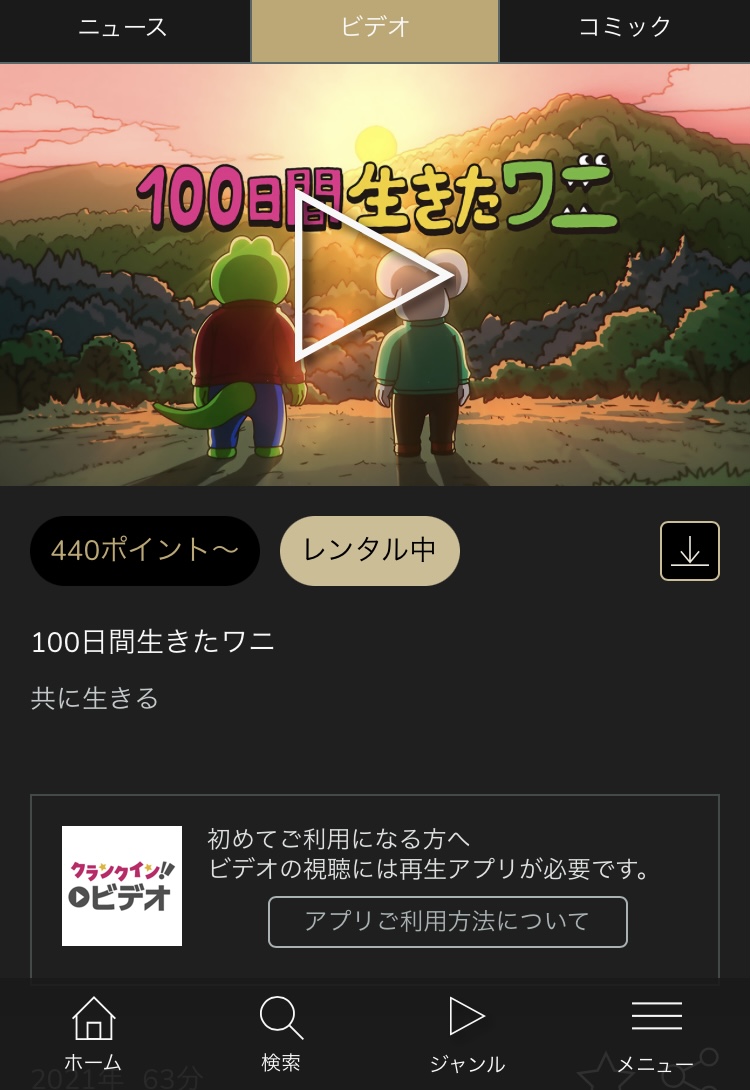Image resolution: width=750 pixels, height=1090 pixels.
Task: Download this video
Action: [x=689, y=551]
